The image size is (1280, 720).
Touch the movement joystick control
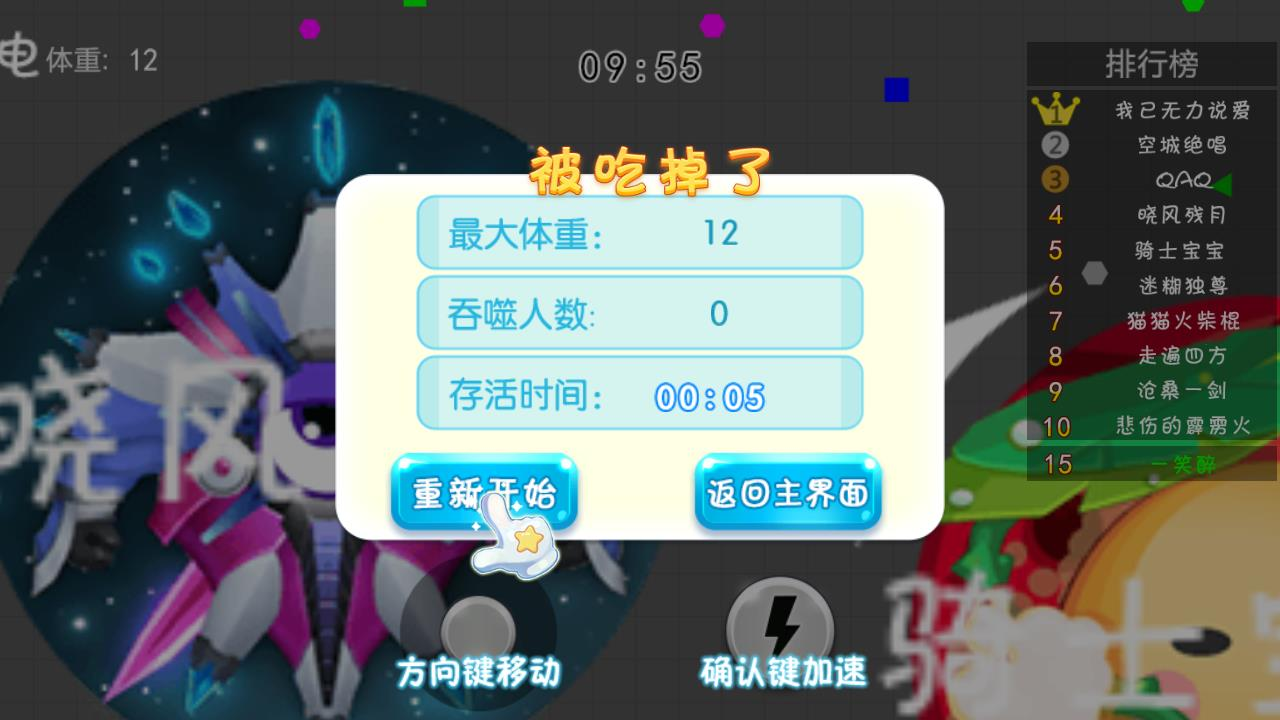(478, 630)
